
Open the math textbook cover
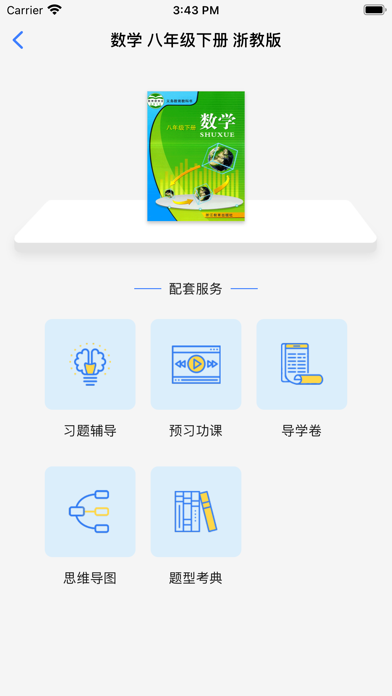pos(196,156)
